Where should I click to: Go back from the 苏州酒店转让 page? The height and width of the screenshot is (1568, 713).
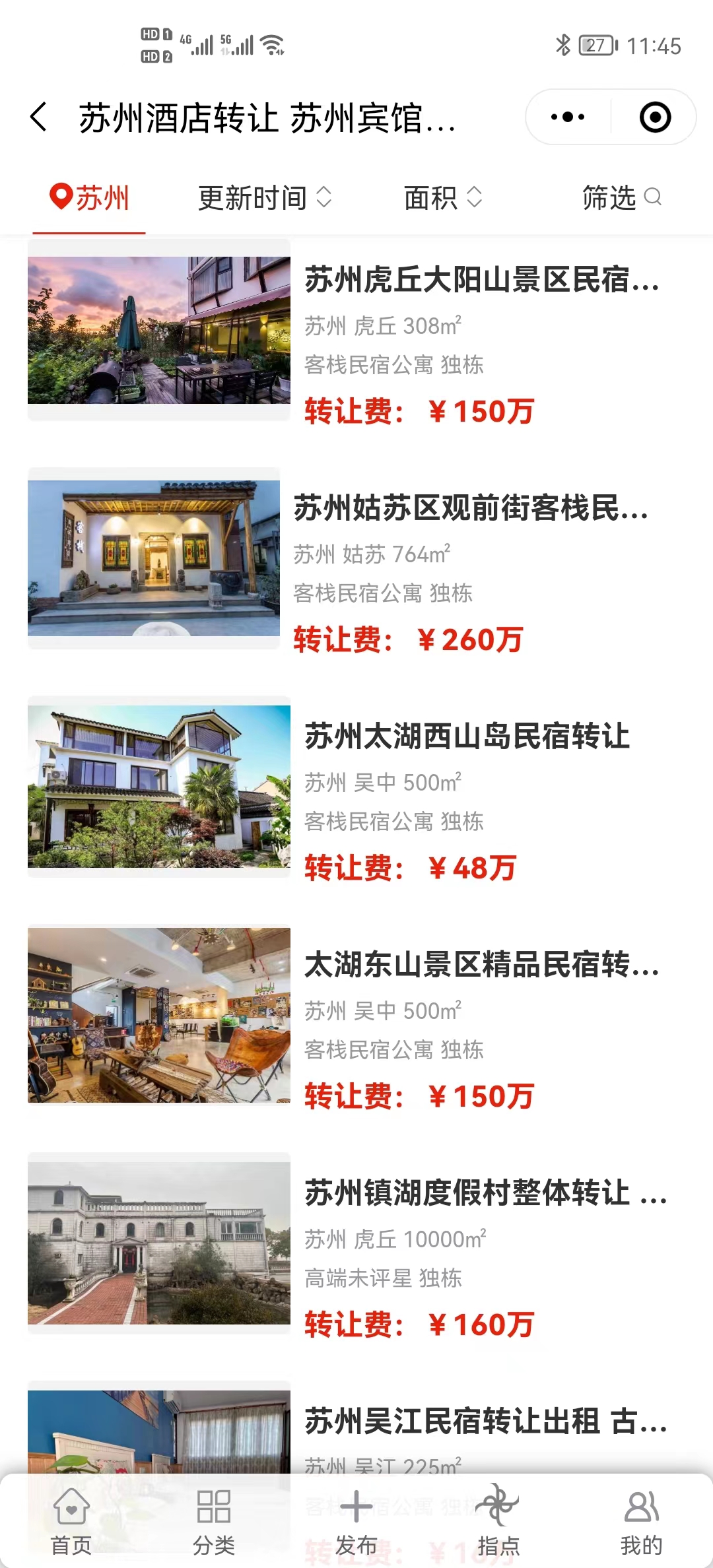point(40,117)
